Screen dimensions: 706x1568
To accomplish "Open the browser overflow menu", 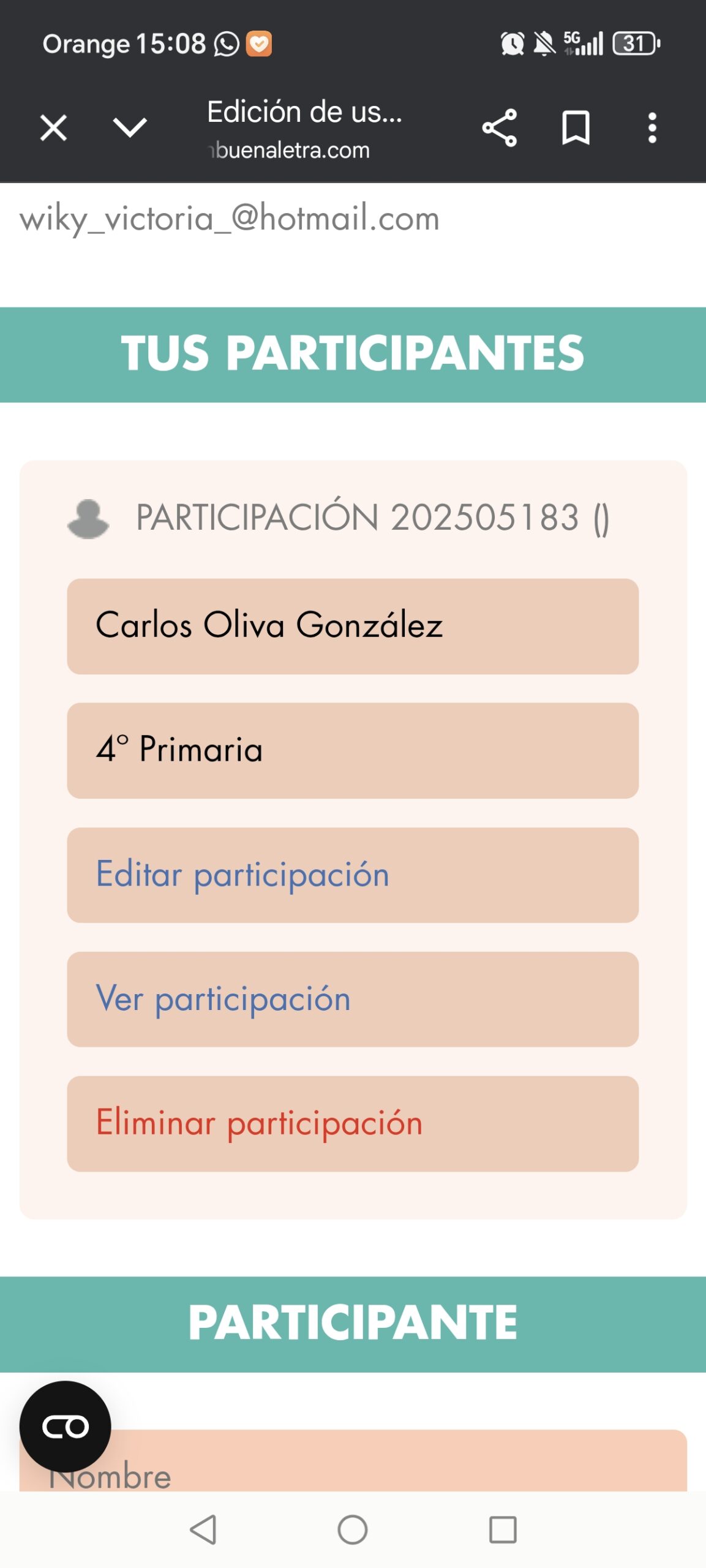I will 652,128.
